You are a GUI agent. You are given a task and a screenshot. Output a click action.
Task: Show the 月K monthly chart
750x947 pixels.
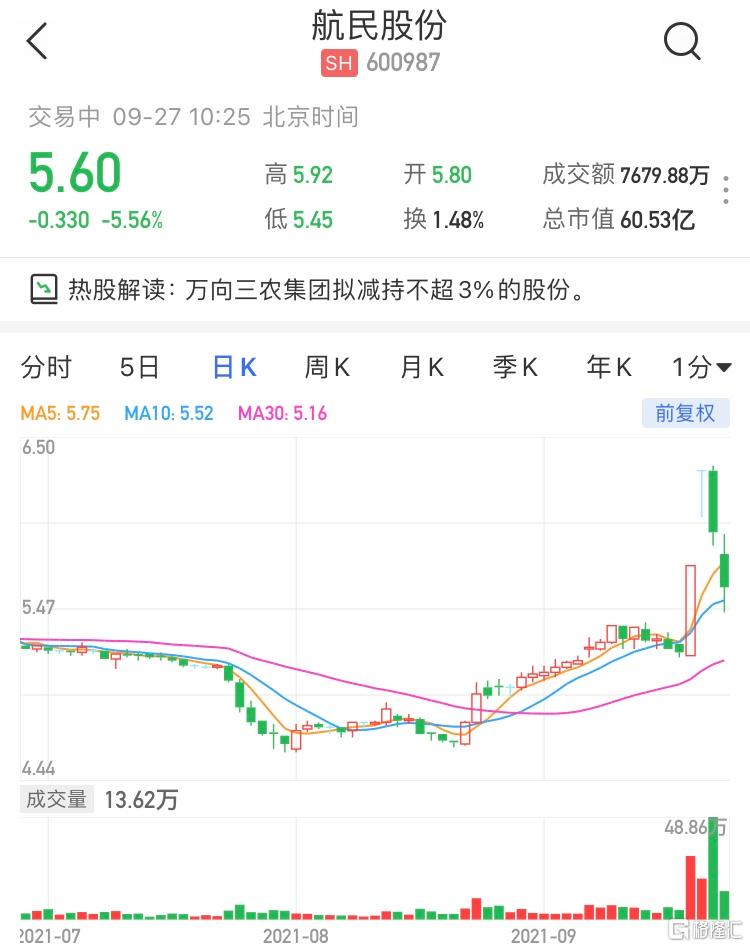421,368
